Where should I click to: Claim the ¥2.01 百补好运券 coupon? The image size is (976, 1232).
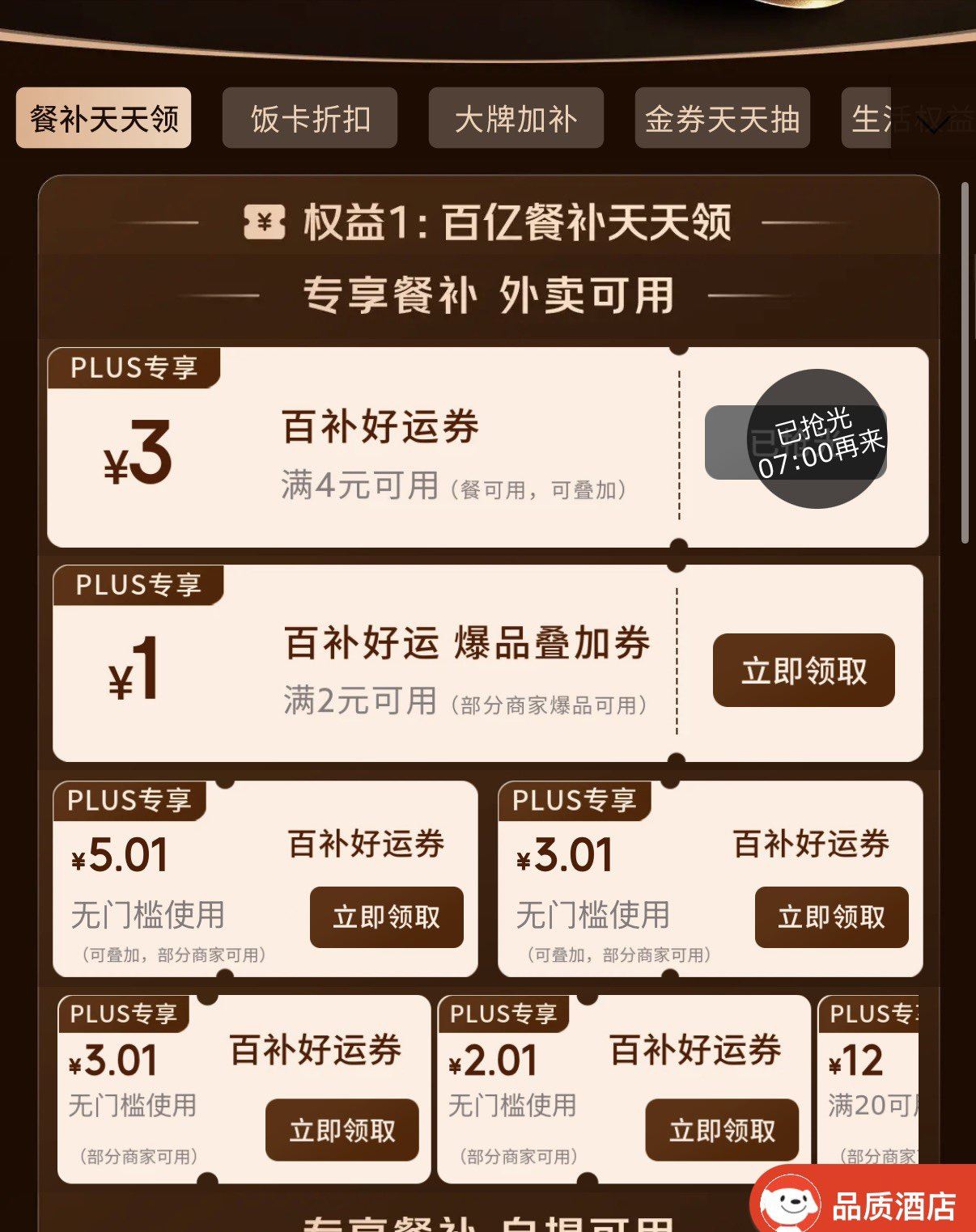coord(721,1130)
